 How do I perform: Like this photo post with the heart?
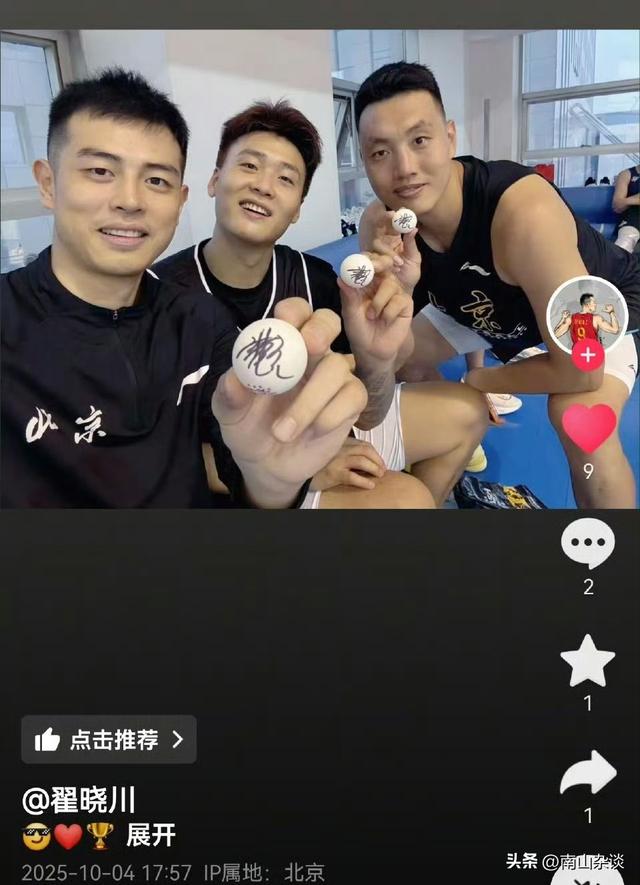point(588,428)
